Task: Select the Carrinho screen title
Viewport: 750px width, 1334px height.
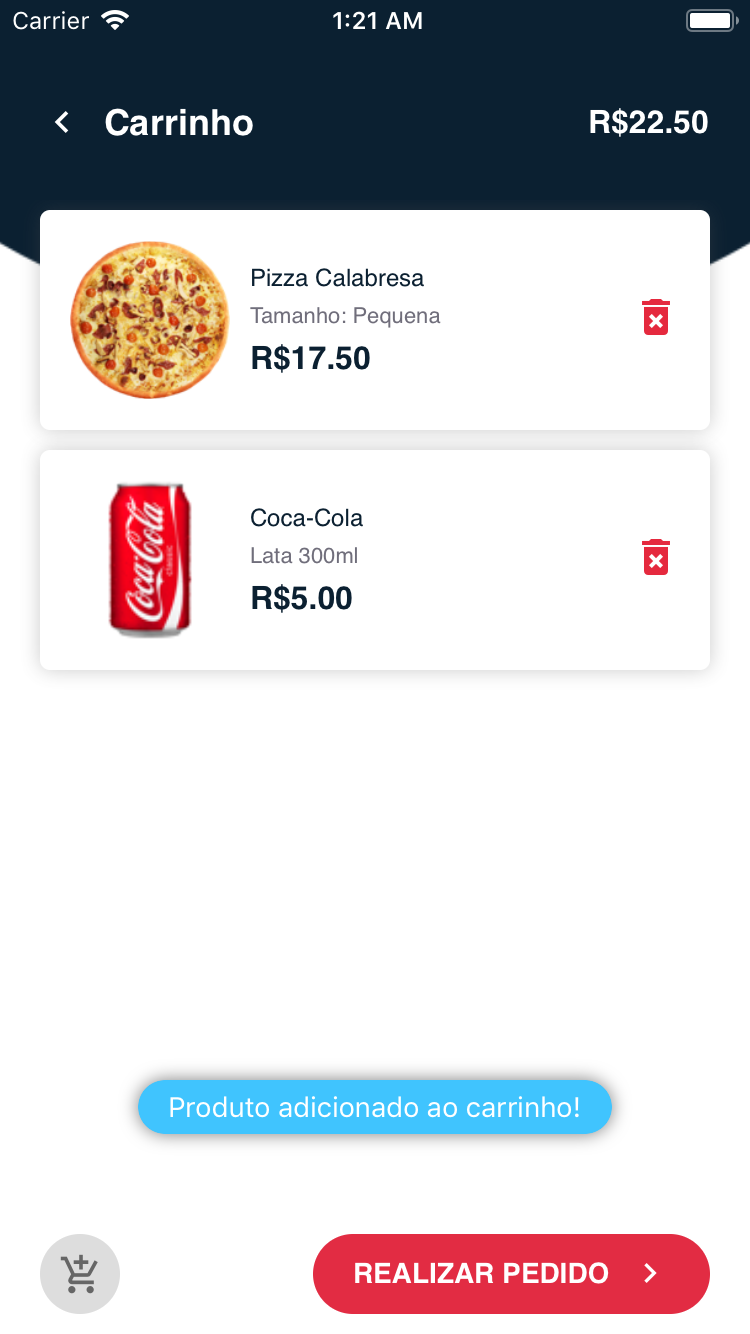Action: [179, 121]
